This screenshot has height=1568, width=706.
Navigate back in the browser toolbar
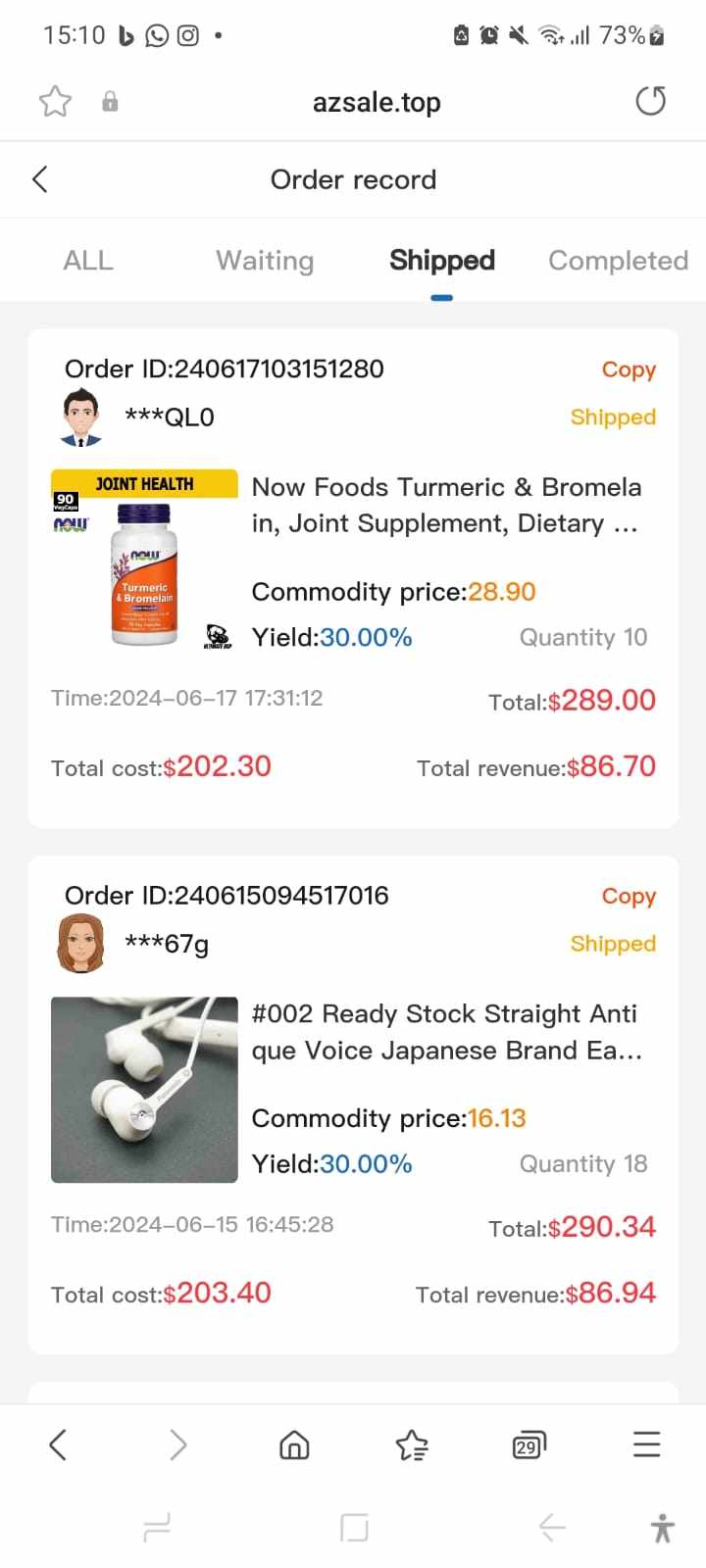pyautogui.click(x=58, y=1445)
